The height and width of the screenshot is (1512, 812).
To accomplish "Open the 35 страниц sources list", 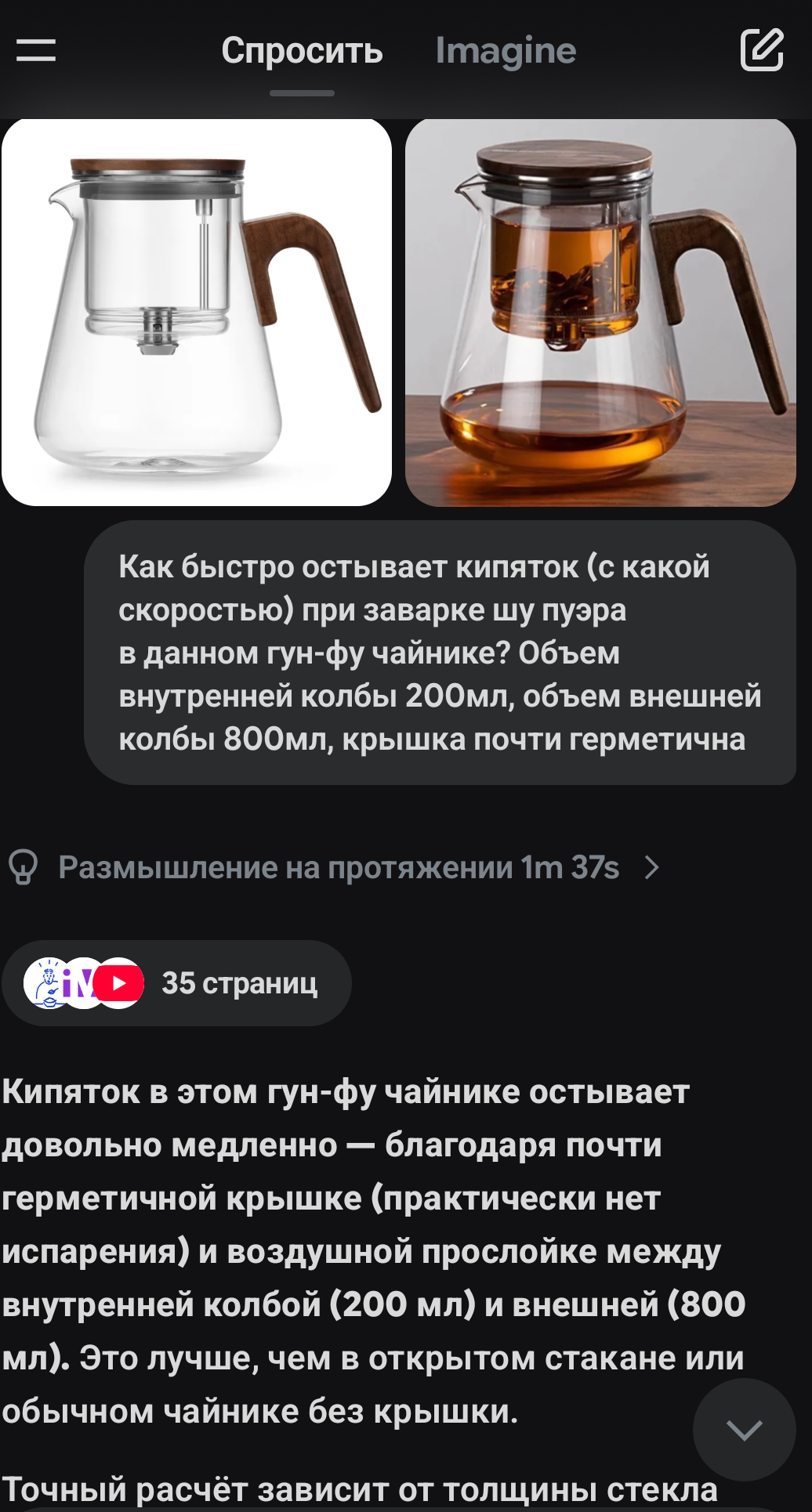I will [x=177, y=982].
